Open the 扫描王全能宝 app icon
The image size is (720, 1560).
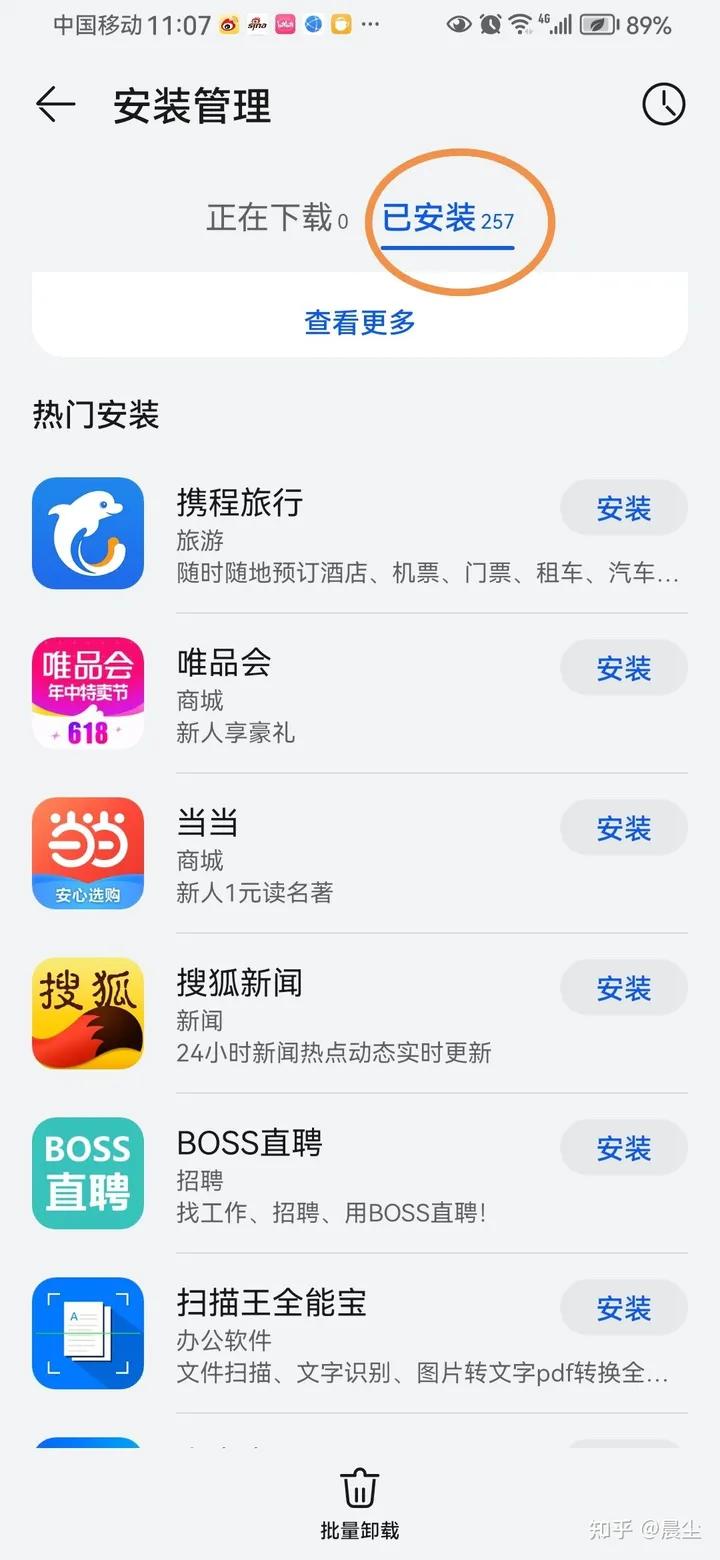point(88,1333)
